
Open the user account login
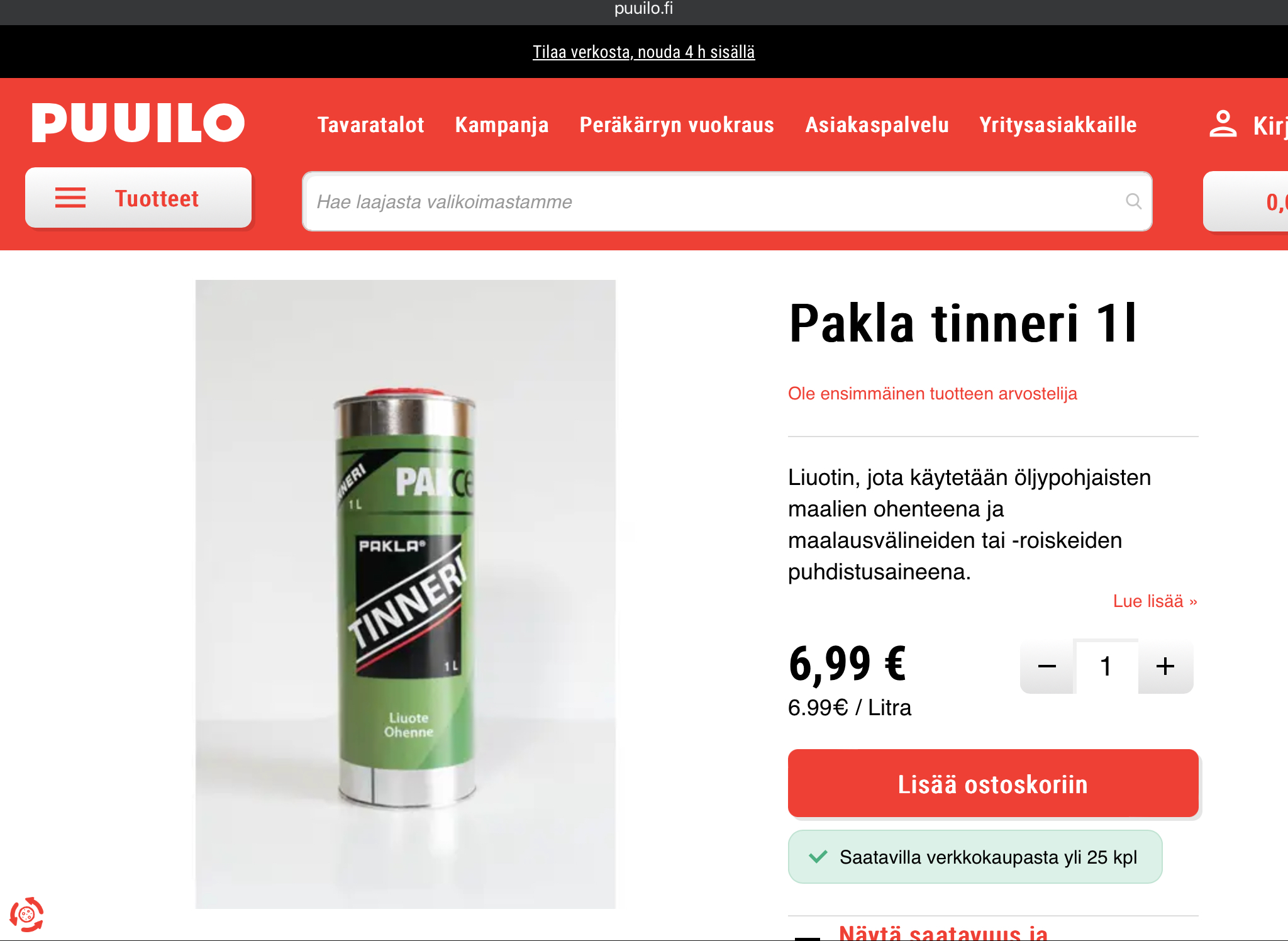coord(1245,125)
